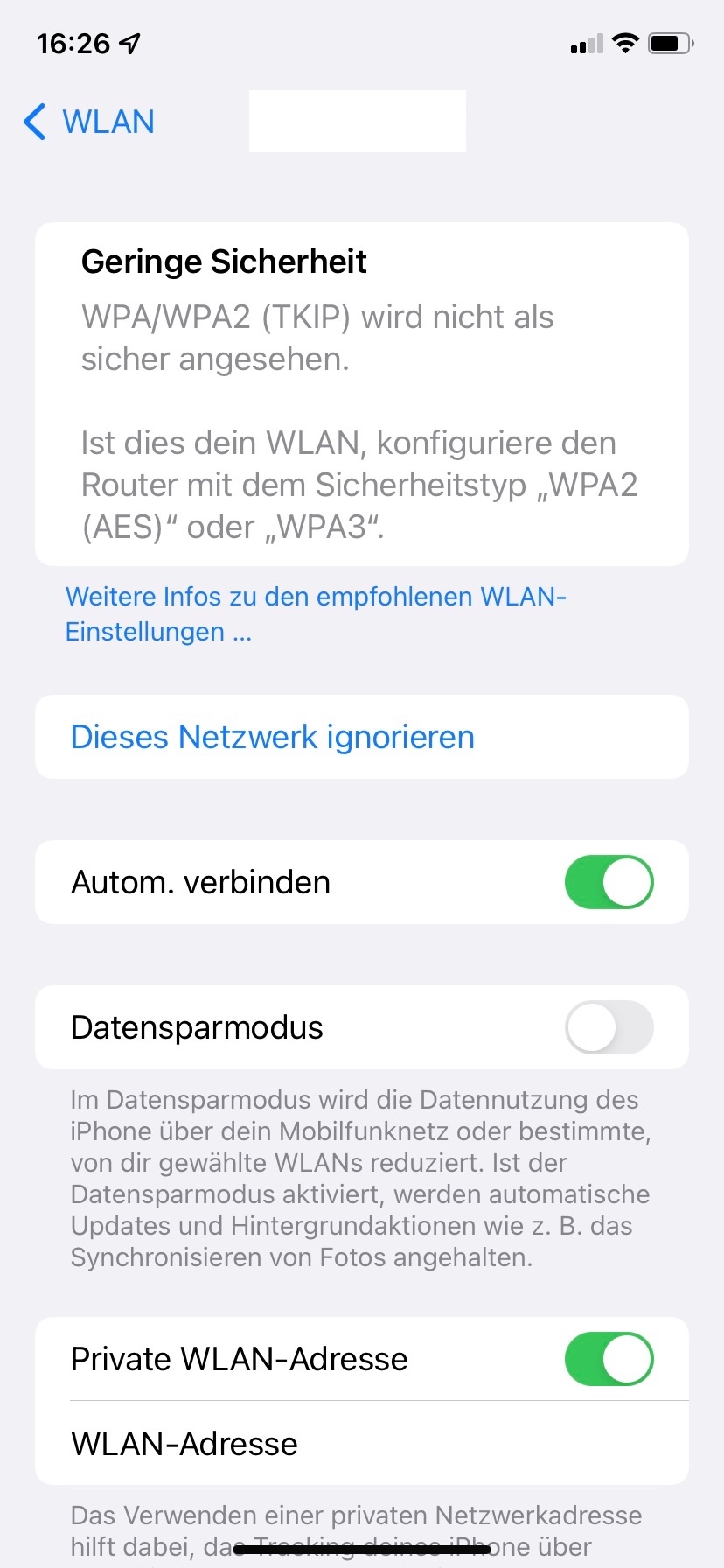This screenshot has height=1568, width=724.
Task: Disable Private WLAN-Adresse
Action: (x=609, y=1359)
